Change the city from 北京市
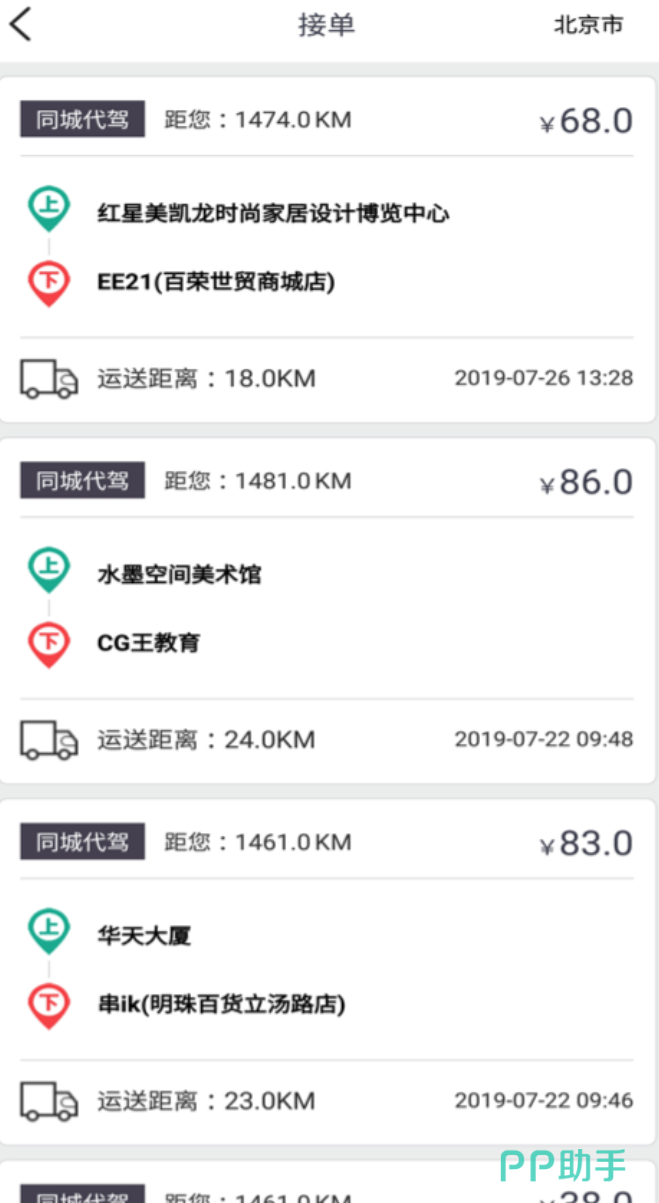Viewport: 659px width, 1203px height. [x=588, y=25]
